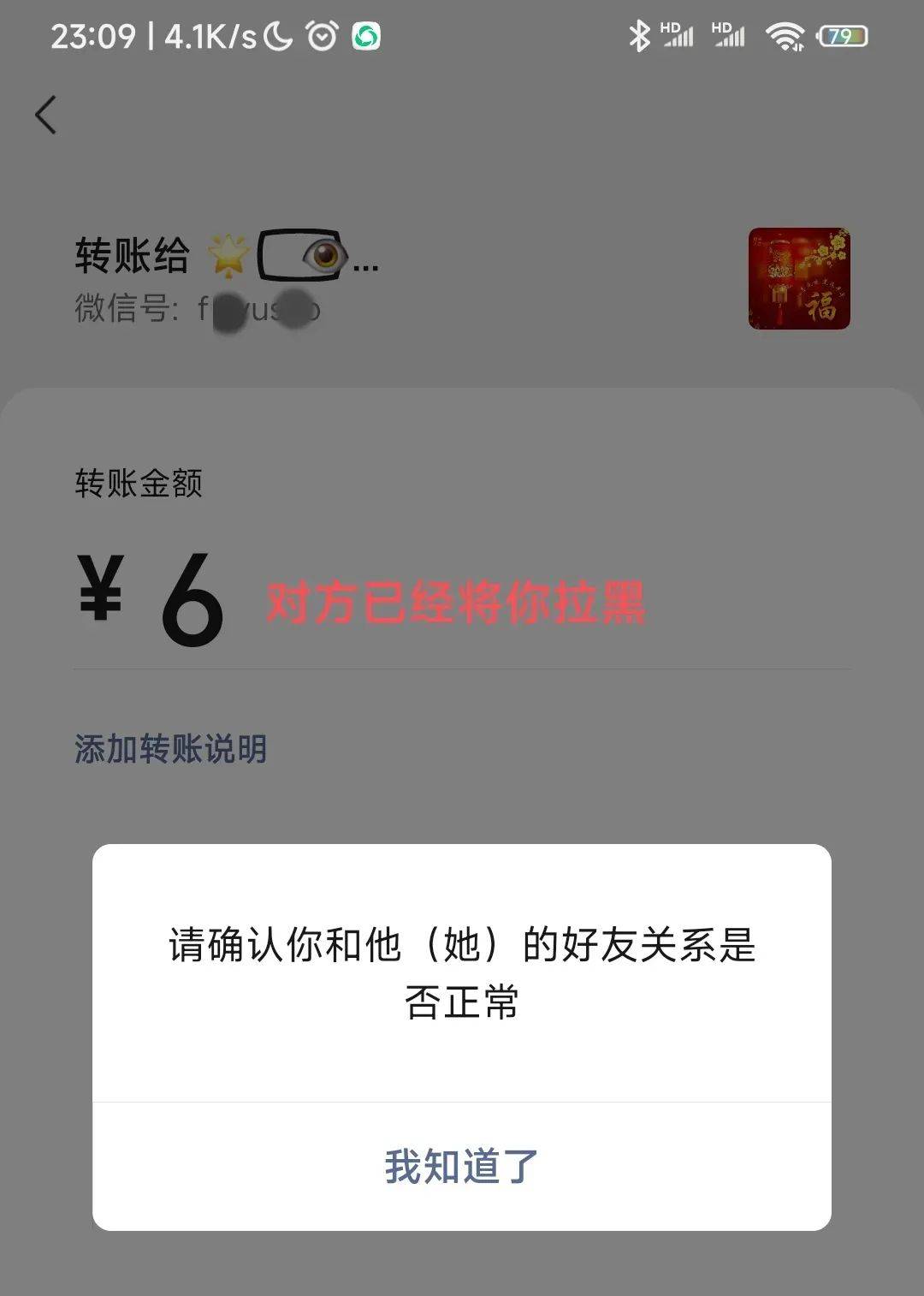Tap the battery indicator showing 79
924x1296 pixels.
tap(843, 36)
